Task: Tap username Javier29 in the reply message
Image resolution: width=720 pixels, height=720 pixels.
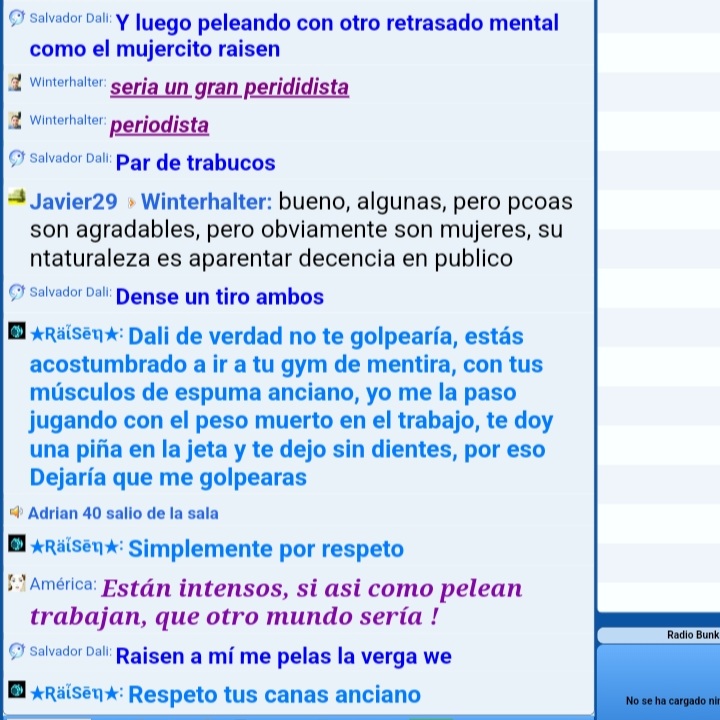Action: [x=73, y=202]
